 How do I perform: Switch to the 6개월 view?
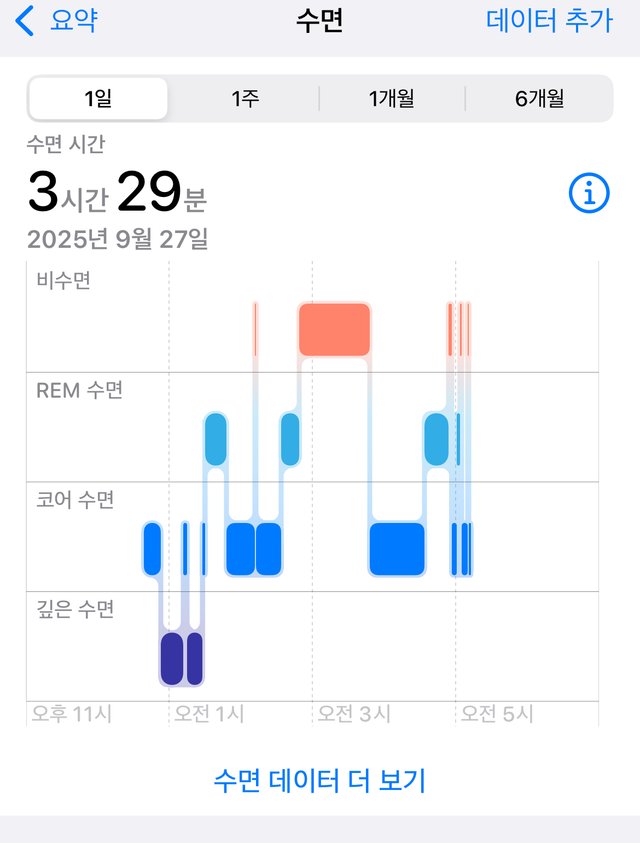[539, 99]
